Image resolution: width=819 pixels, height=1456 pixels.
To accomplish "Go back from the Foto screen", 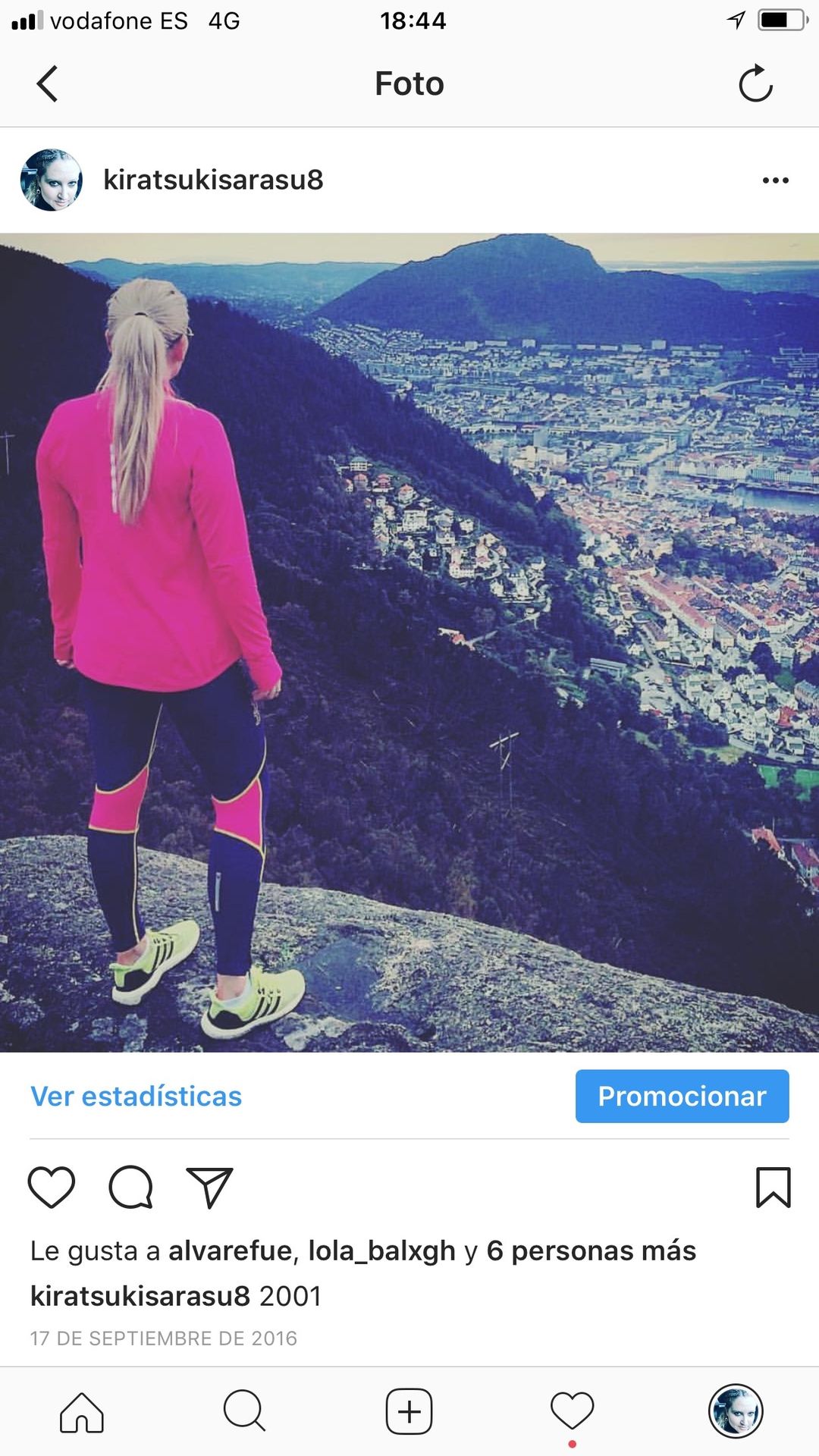I will pos(47,83).
